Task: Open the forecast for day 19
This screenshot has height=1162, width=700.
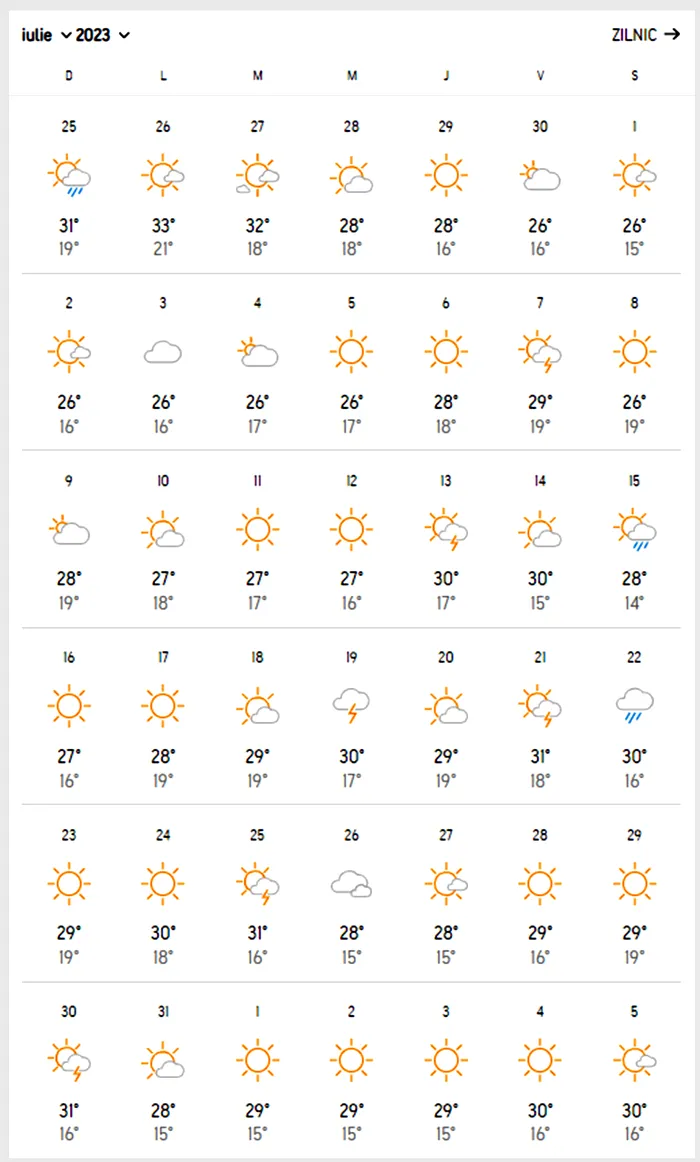Action: 351,717
